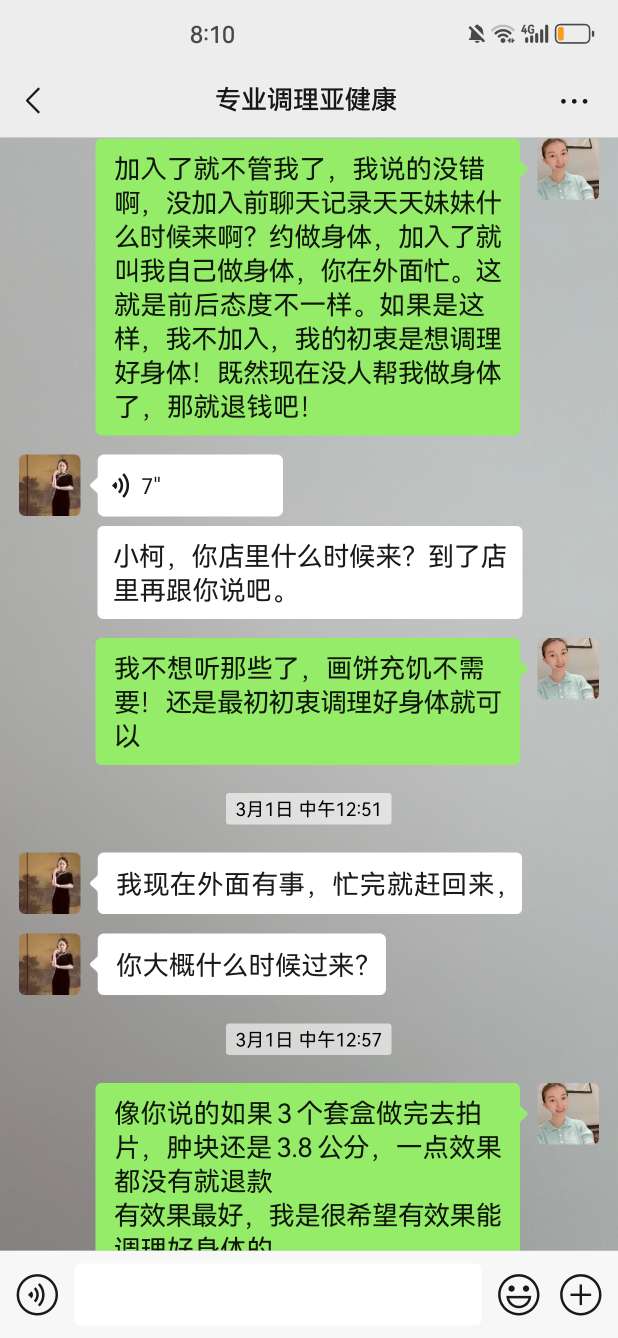Switch to voice input mode
This screenshot has width=618, height=1338.
(x=37, y=1295)
